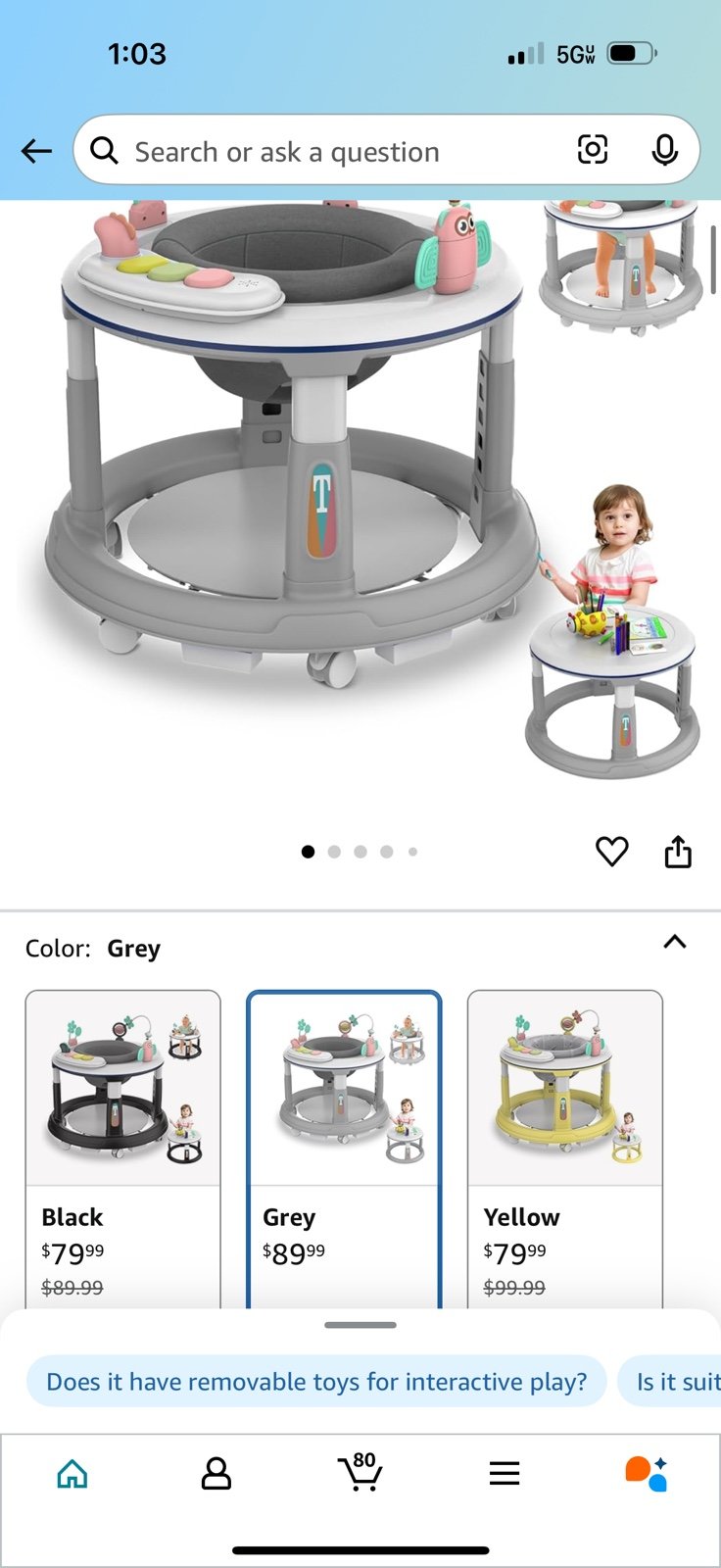Select the Grey color option
The width and height of the screenshot is (721, 1568).
[344, 1147]
